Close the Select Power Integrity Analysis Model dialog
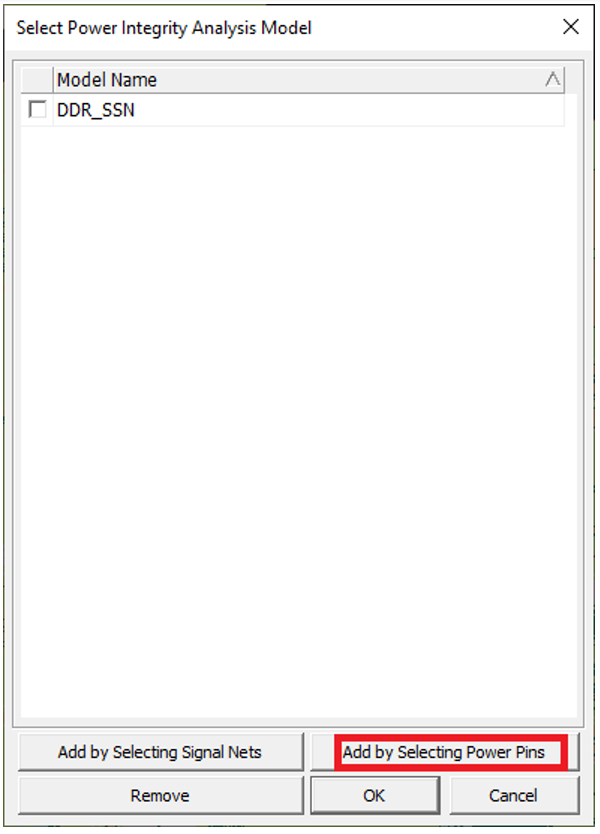This screenshot has width=600, height=834. pyautogui.click(x=571, y=27)
